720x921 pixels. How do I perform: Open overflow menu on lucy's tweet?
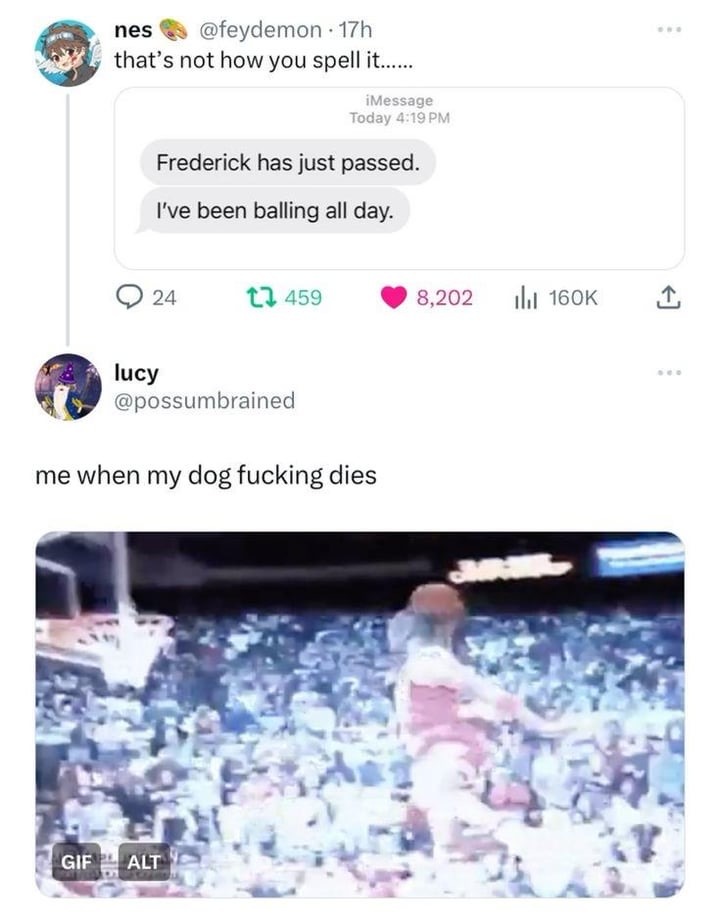click(x=669, y=373)
